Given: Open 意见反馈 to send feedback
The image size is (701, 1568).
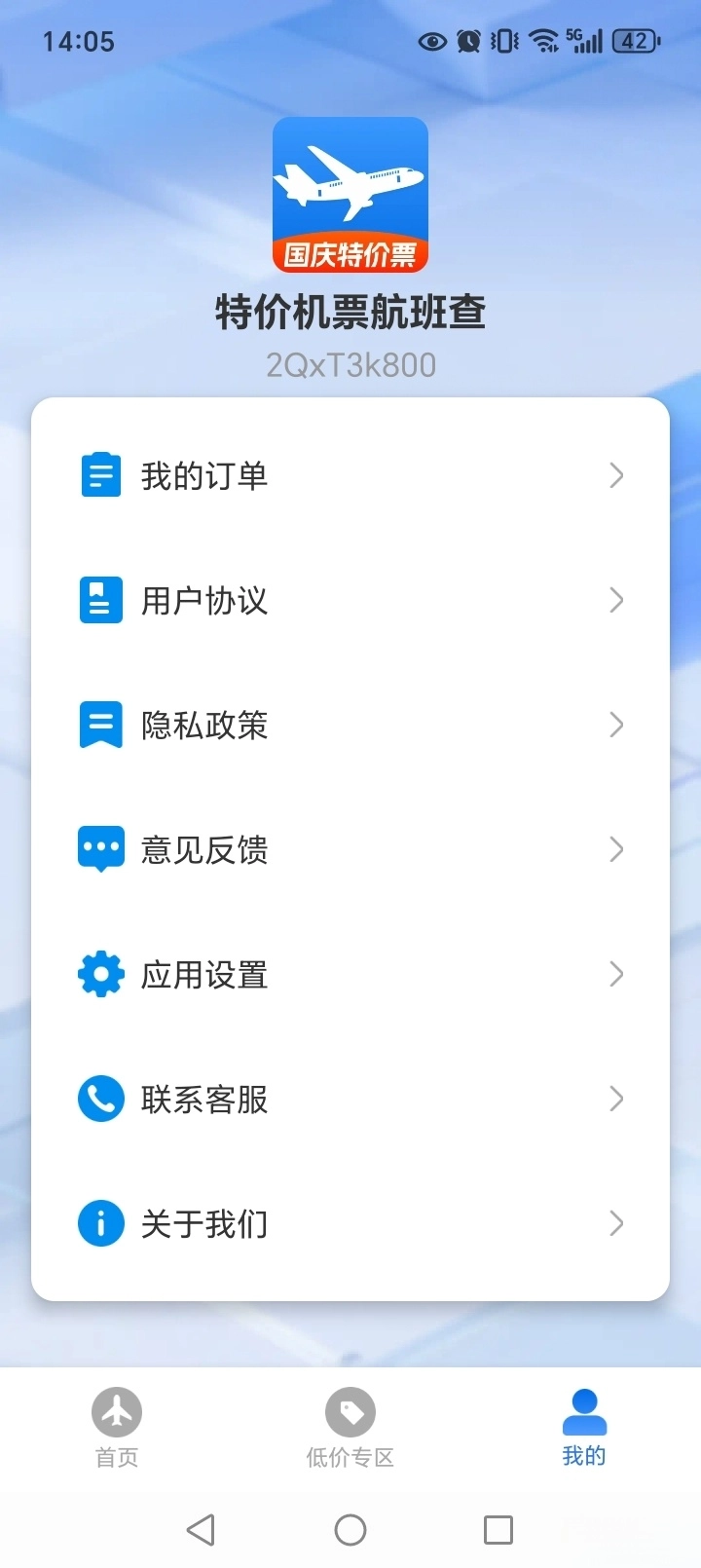Looking at the screenshot, I should [x=350, y=849].
